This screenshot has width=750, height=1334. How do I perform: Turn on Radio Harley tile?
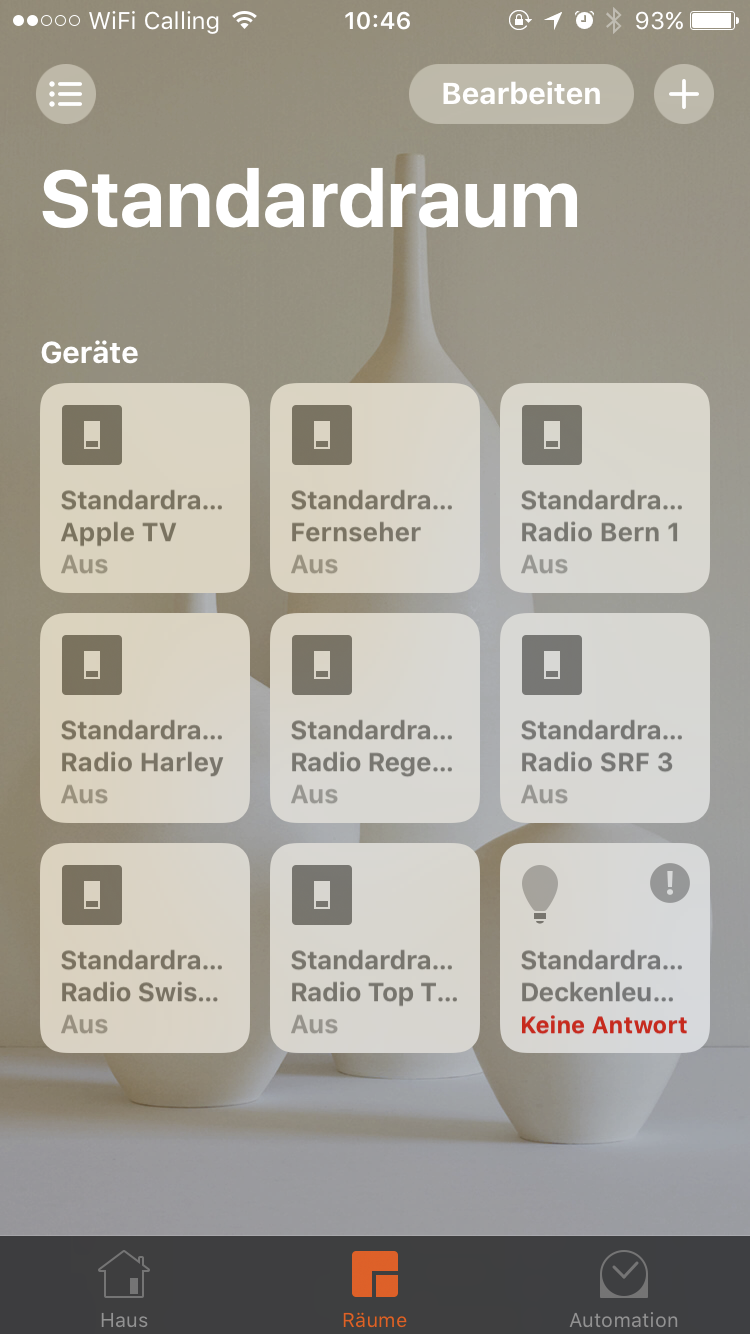click(x=145, y=718)
